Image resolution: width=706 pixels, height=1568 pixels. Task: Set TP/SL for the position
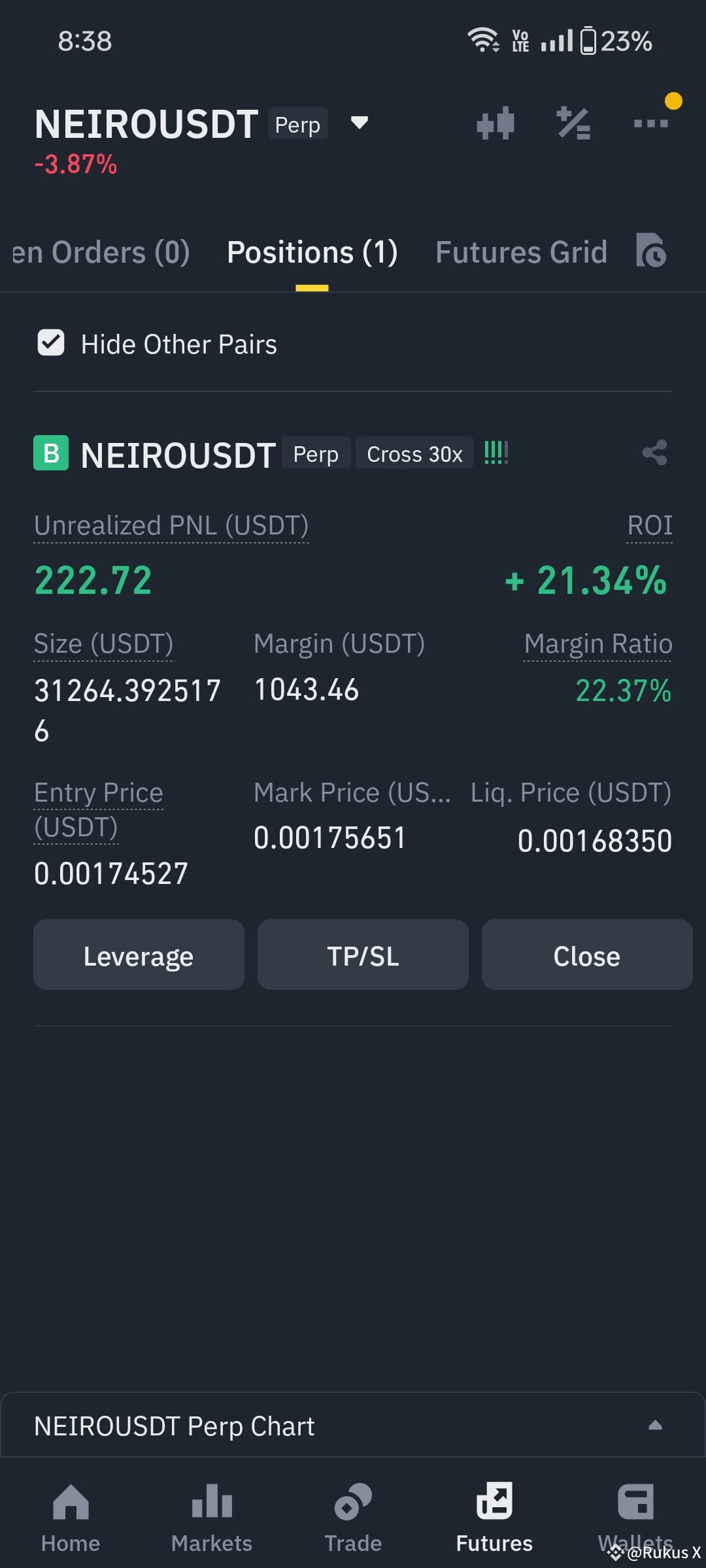(x=363, y=955)
